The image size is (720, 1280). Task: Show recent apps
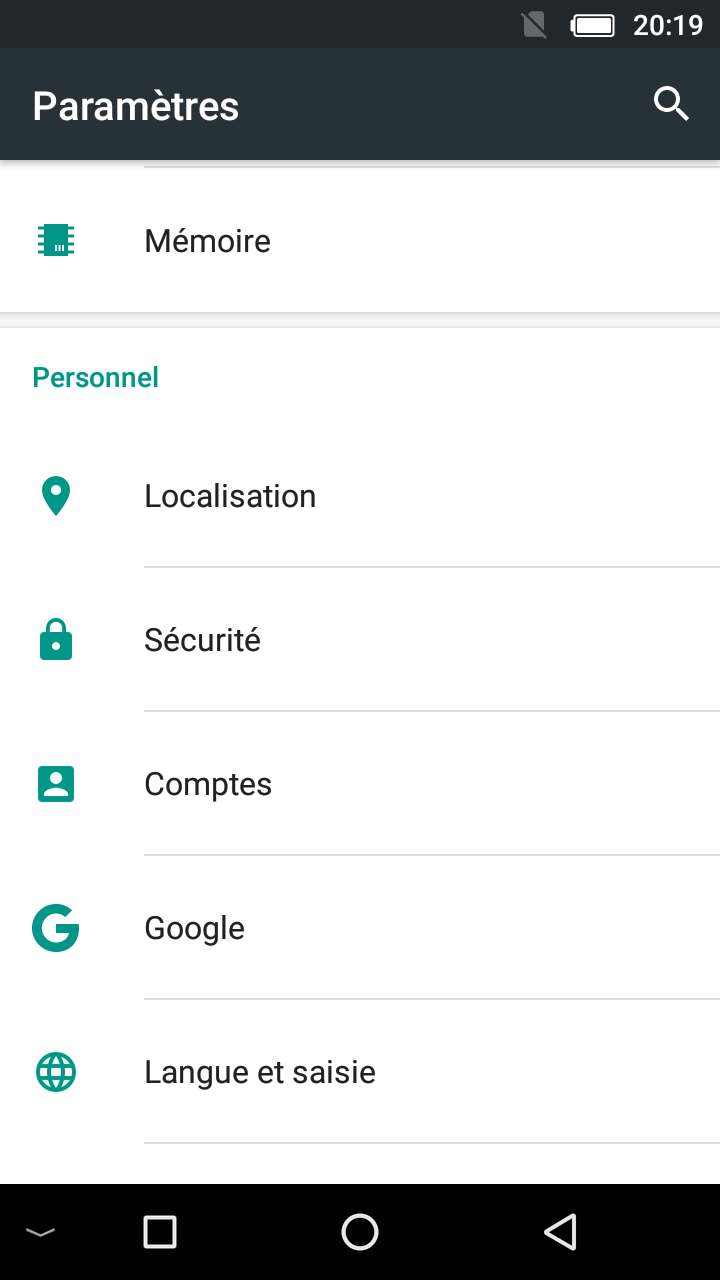[160, 1232]
